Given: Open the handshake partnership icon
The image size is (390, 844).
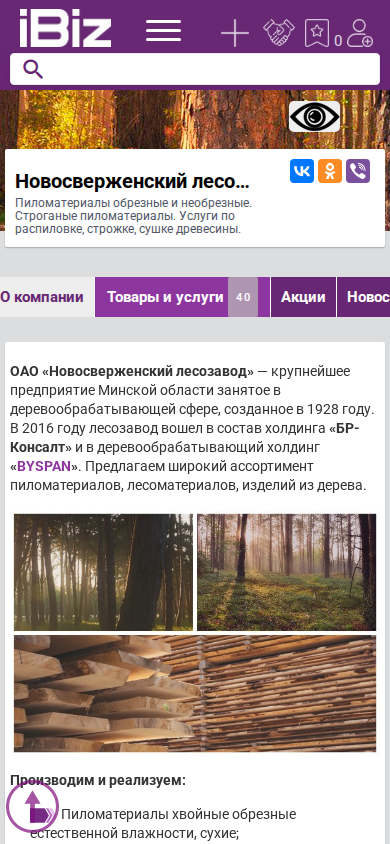Looking at the screenshot, I should coord(279,33).
